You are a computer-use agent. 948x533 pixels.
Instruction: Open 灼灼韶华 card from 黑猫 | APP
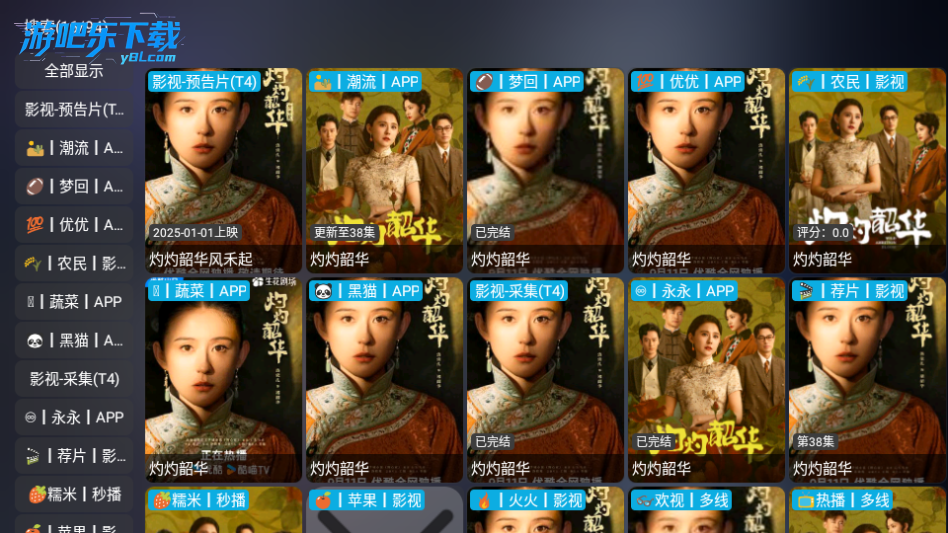(x=385, y=380)
